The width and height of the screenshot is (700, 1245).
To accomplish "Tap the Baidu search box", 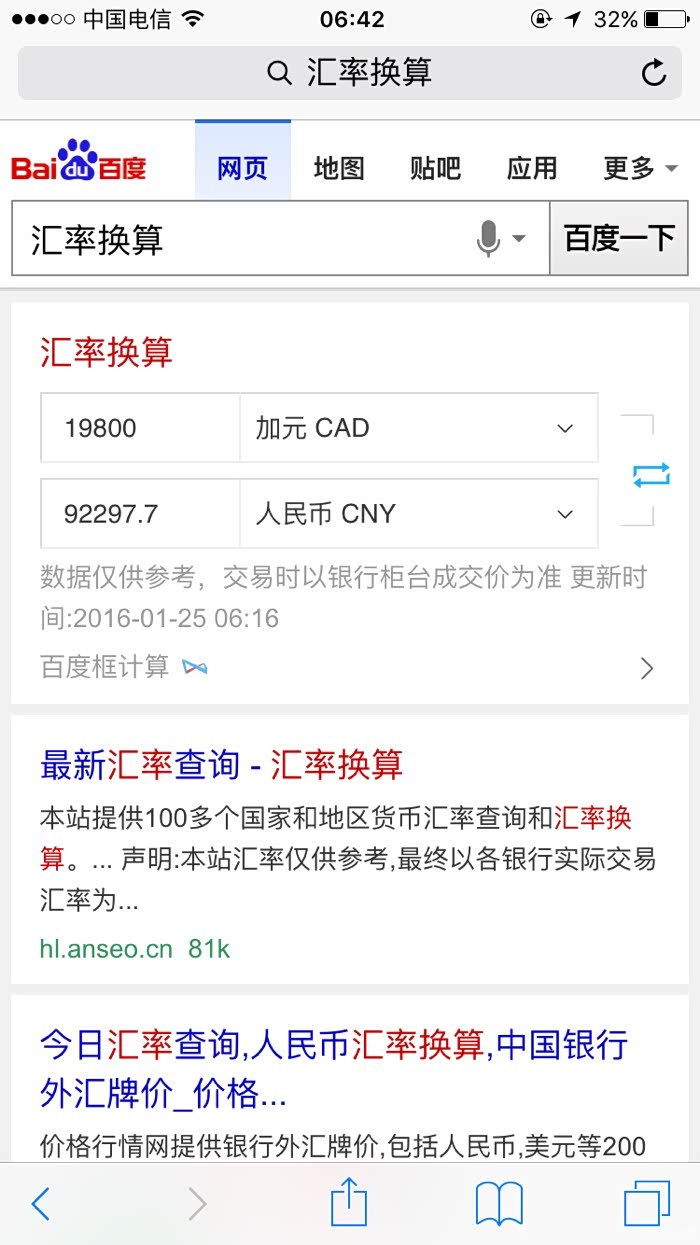I will click(246, 239).
